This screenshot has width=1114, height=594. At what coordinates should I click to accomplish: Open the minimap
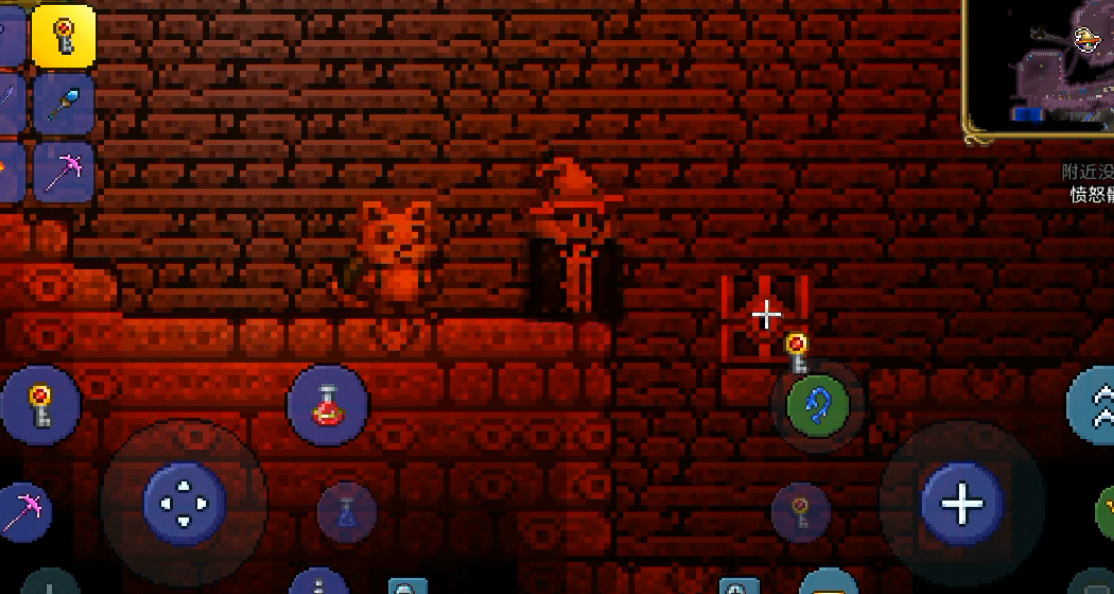point(1040,66)
